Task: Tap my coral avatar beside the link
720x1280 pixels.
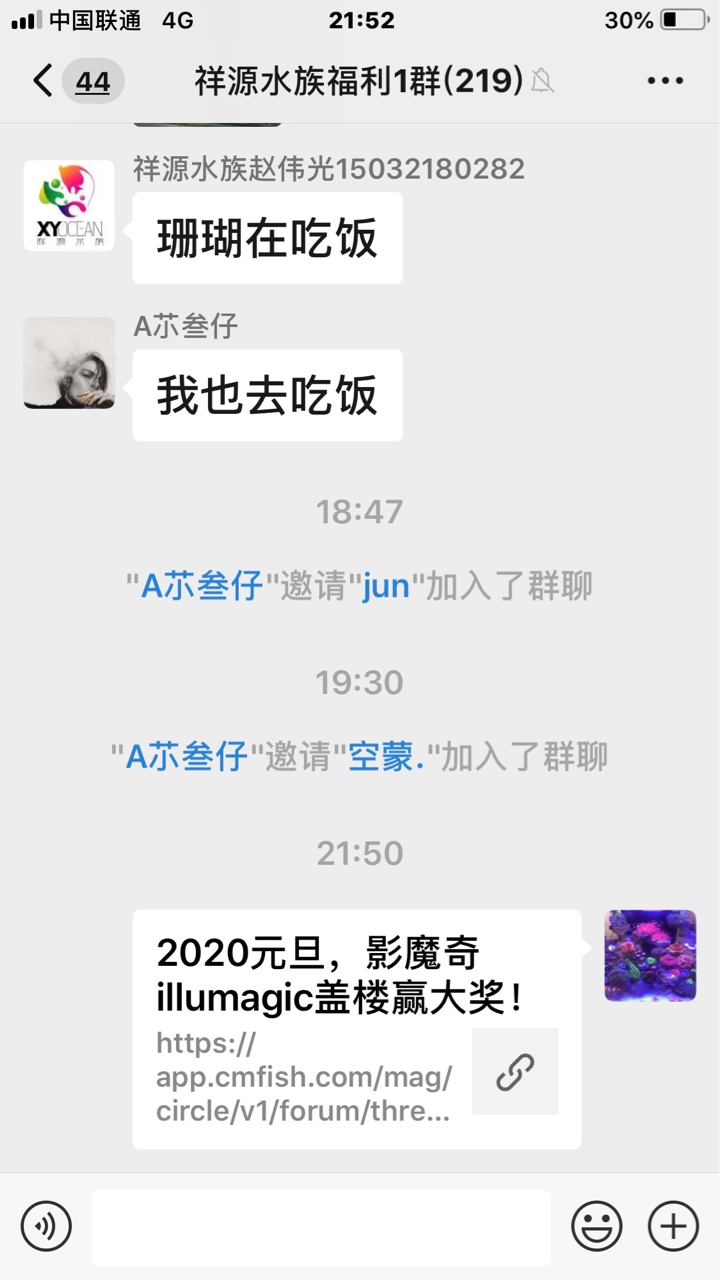Action: click(650, 955)
